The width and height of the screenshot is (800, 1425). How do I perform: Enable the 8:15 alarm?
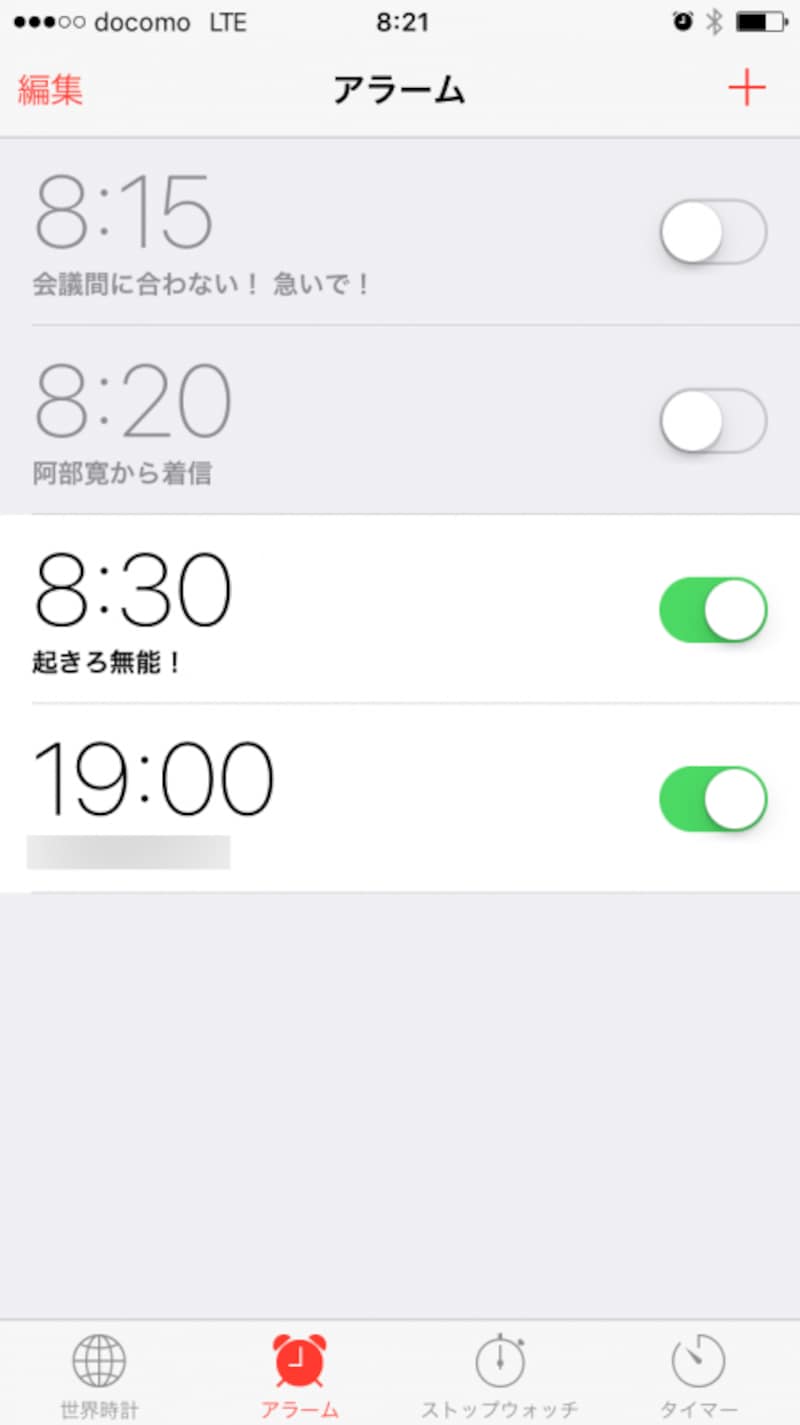point(712,230)
